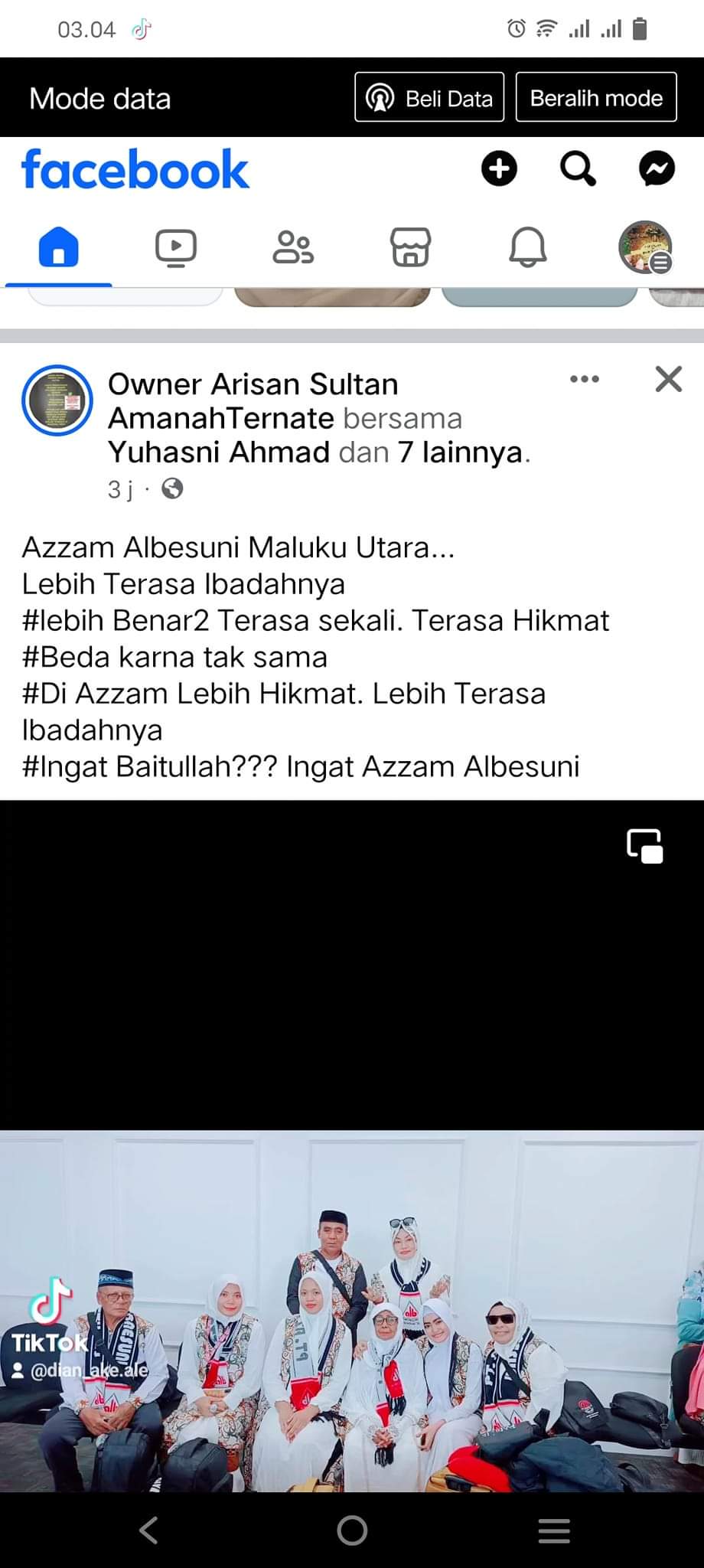The image size is (704, 1568).
Task: Open the Friends tab
Action: point(293,247)
